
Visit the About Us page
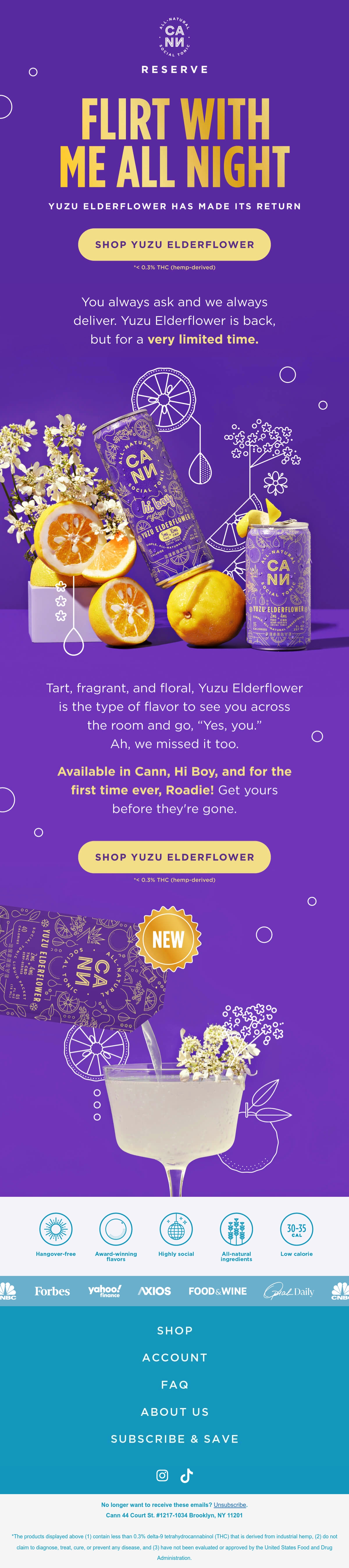174,1411
